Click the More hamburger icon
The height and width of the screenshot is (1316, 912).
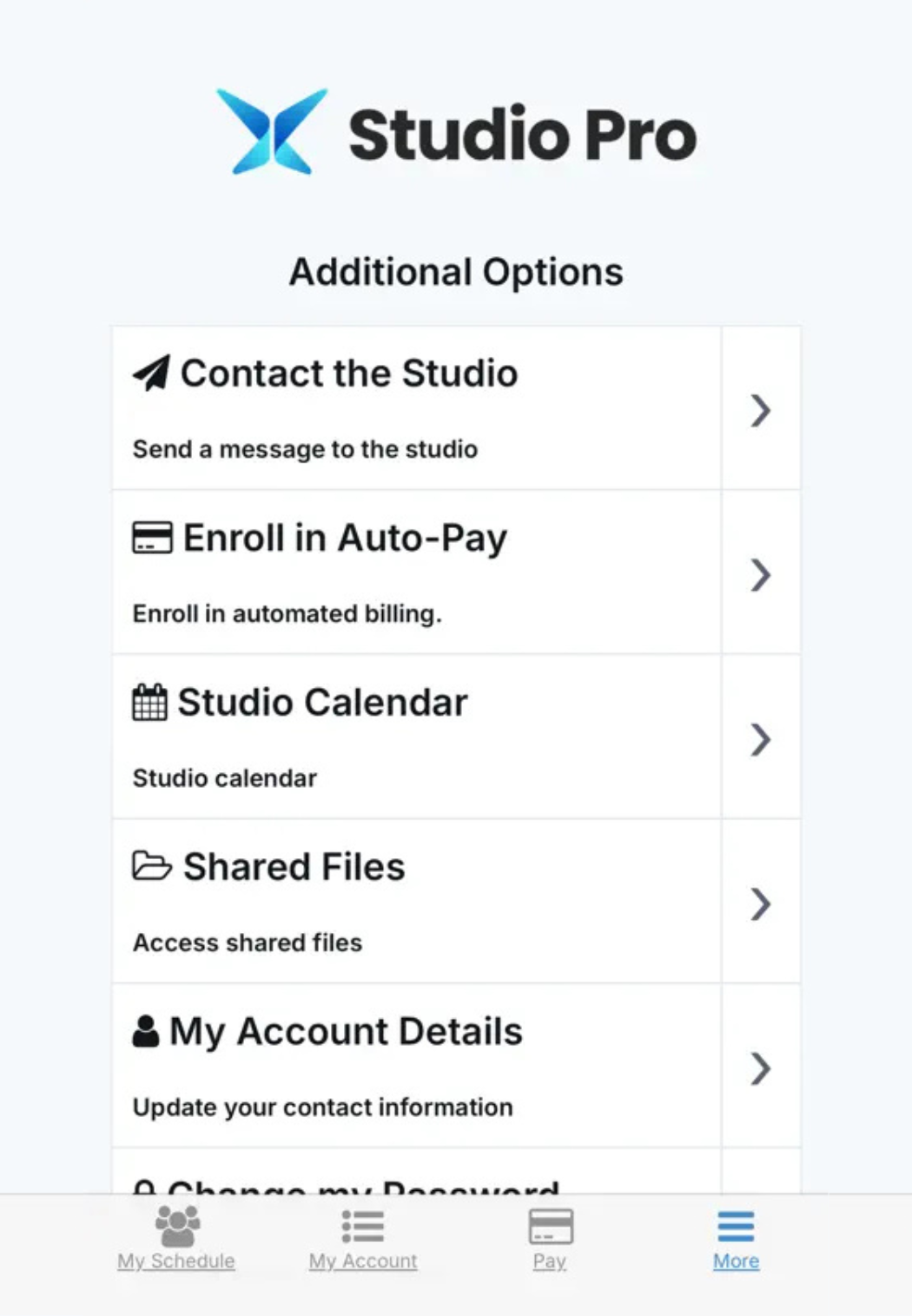coord(735,1227)
